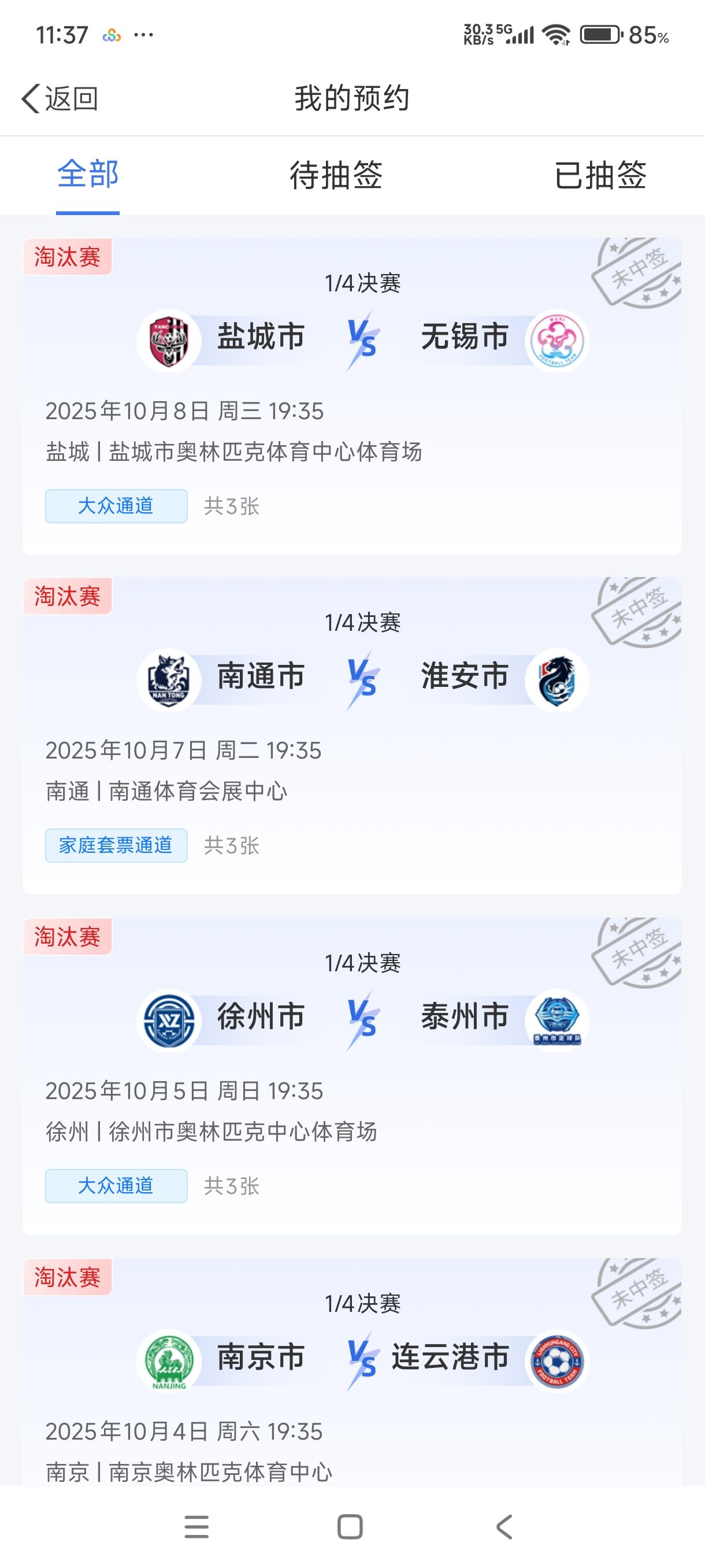Open the 南通市 vs 淮安市 reservation card
Screen dimensions: 705x1568
click(x=351, y=735)
